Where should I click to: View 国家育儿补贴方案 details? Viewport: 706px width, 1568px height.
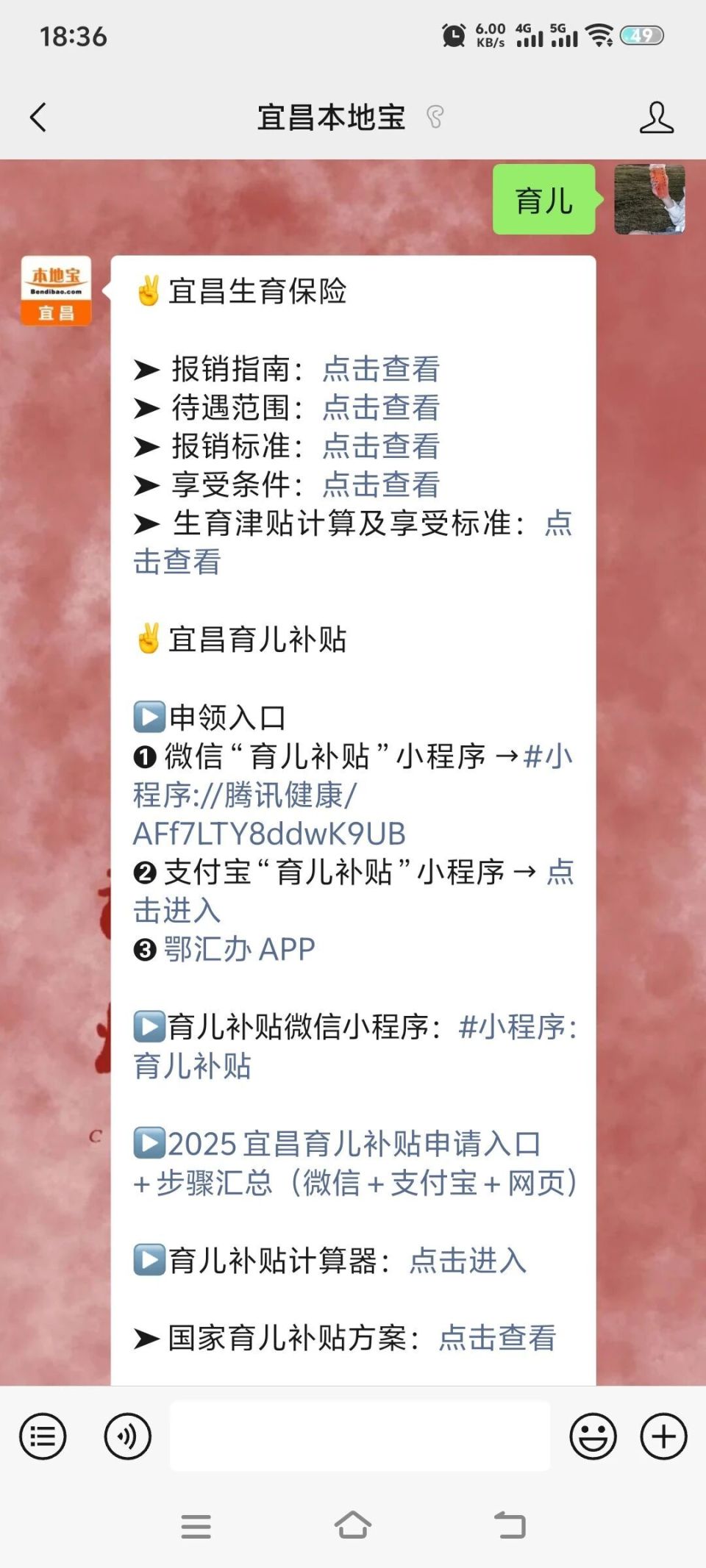496,1338
